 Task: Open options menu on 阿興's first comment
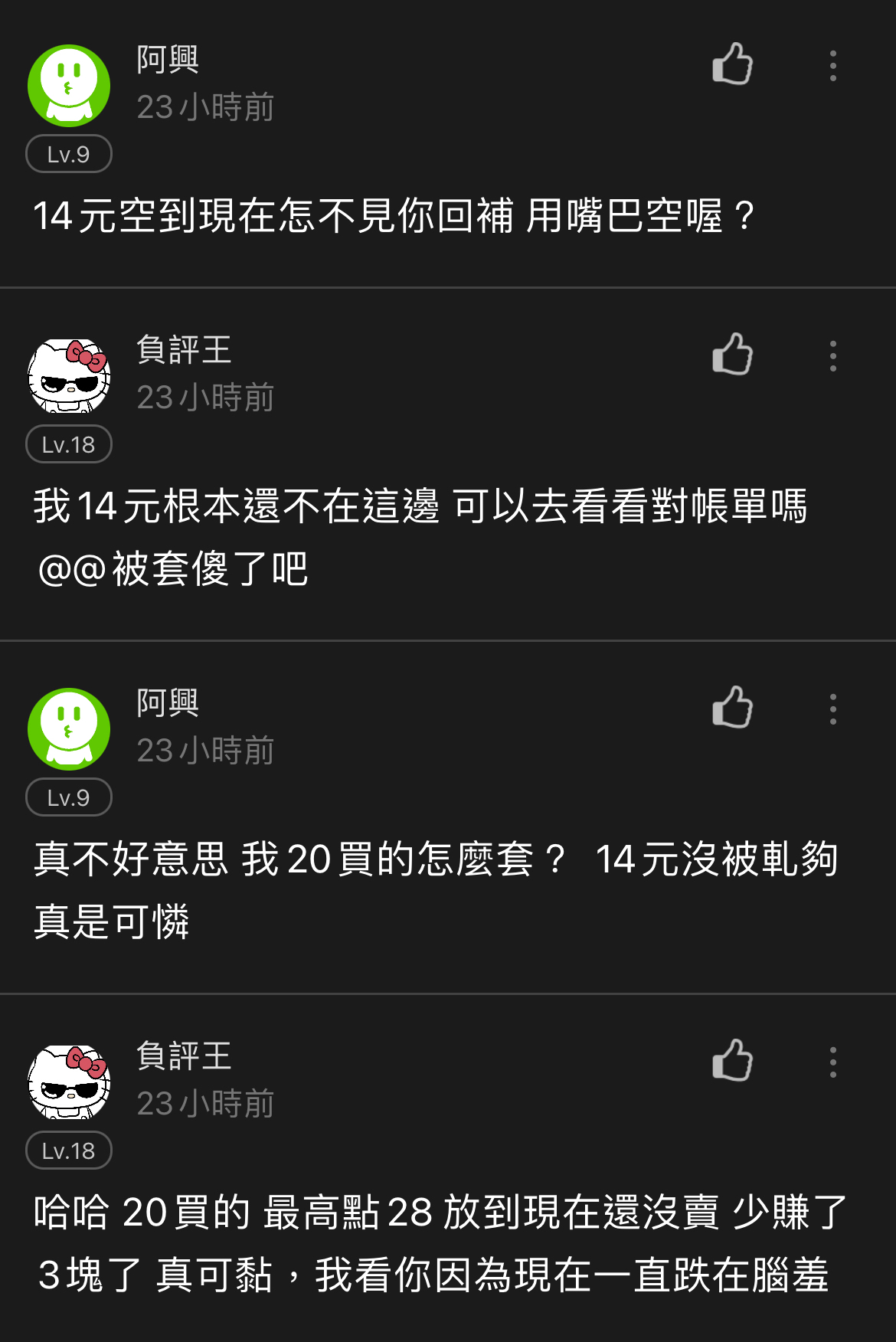832,67
